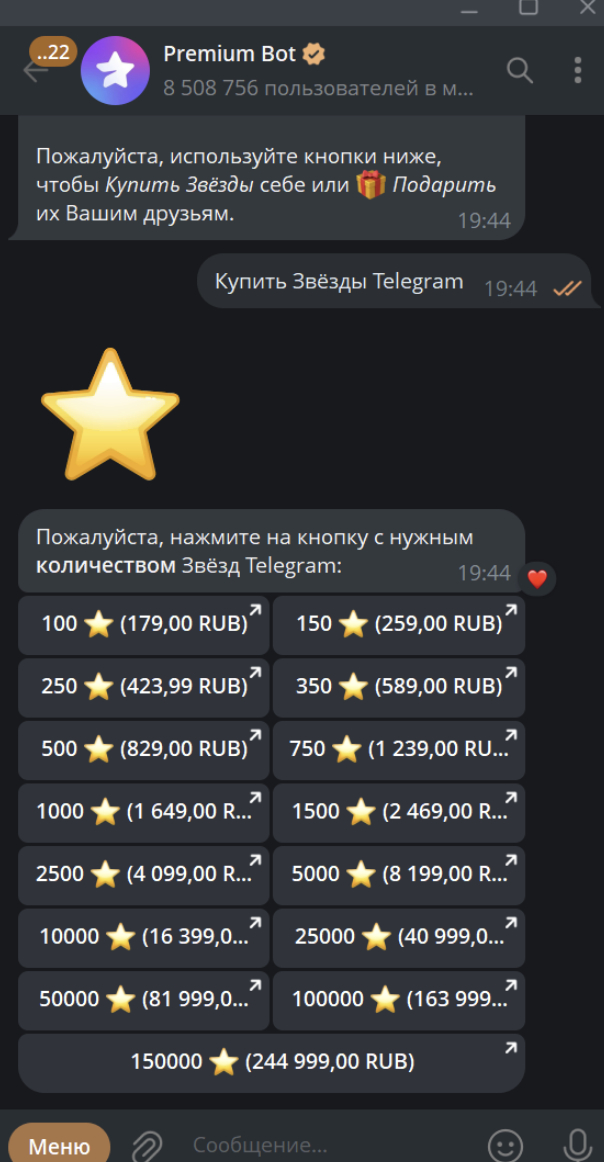Search within the Premium Bot chat

tap(519, 70)
